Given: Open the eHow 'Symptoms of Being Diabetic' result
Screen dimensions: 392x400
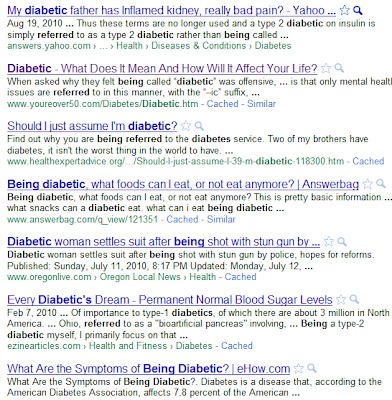Looking at the screenshot, I should pyautogui.click(x=148, y=369).
